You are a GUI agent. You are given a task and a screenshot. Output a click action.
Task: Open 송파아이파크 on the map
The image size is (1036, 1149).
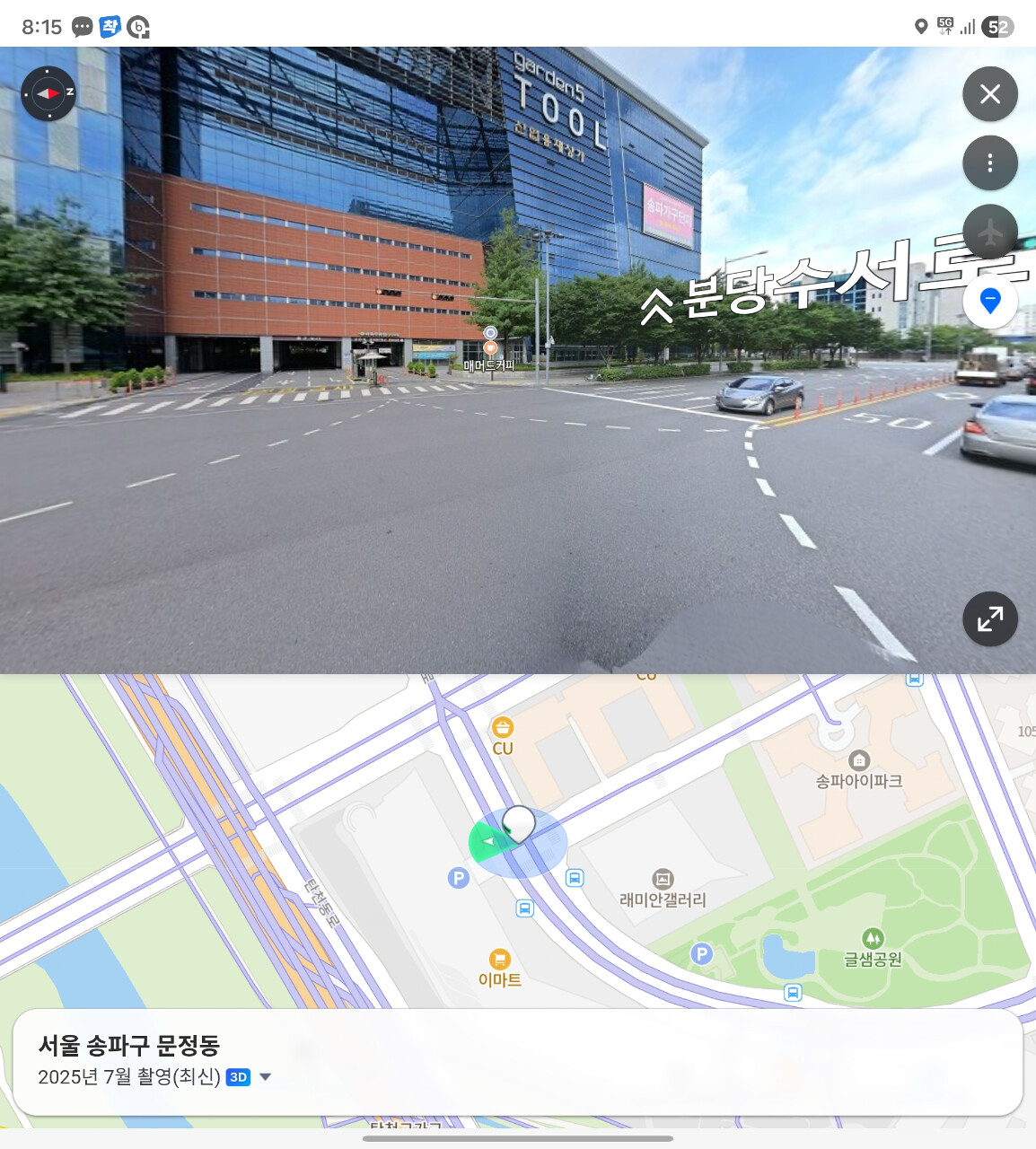tap(859, 761)
